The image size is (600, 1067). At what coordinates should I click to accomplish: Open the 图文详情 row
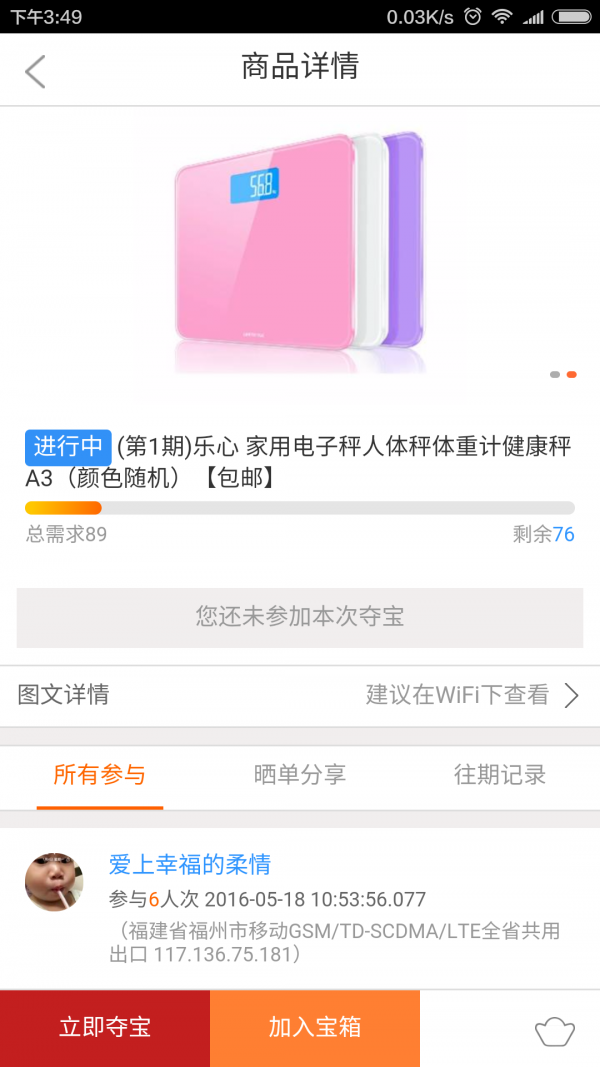point(300,695)
